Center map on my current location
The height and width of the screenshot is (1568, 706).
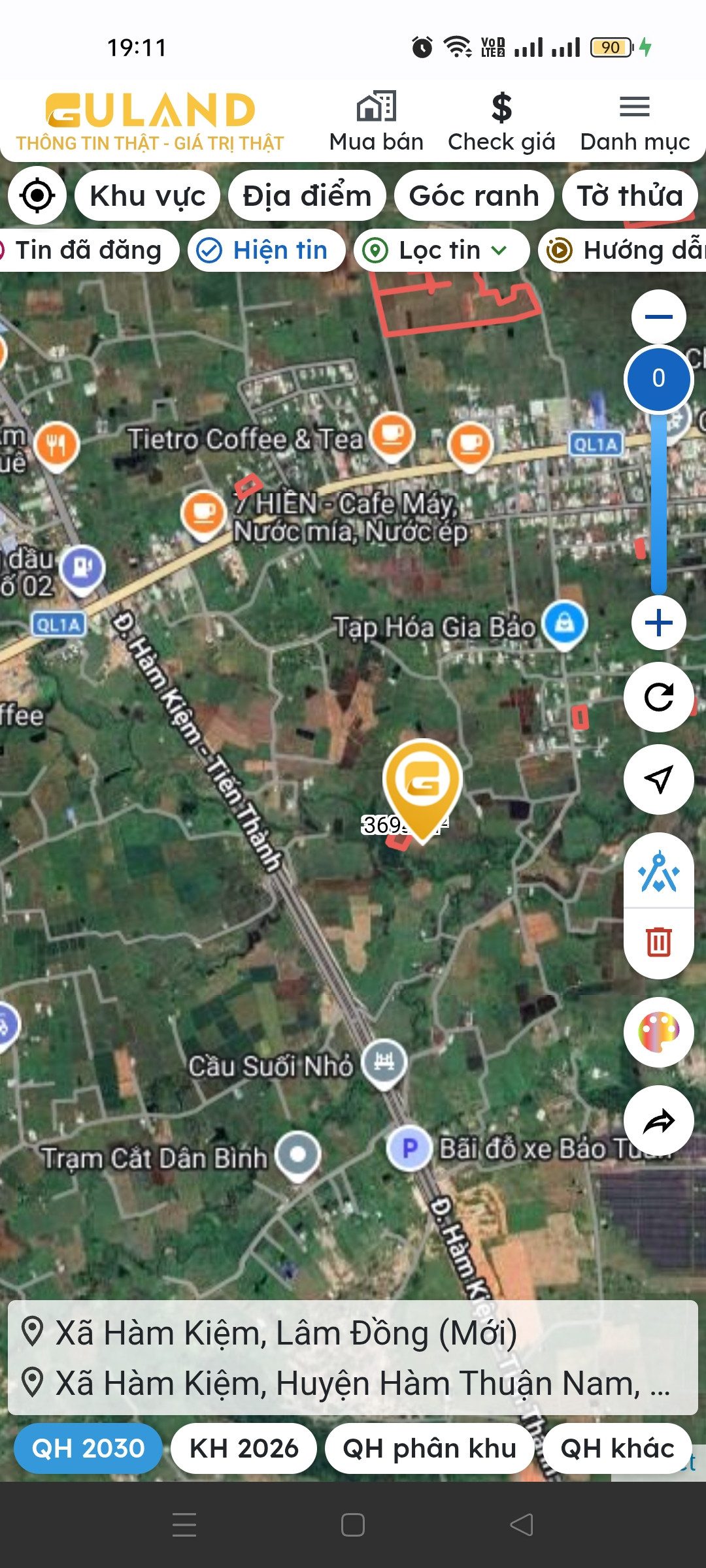pos(37,195)
